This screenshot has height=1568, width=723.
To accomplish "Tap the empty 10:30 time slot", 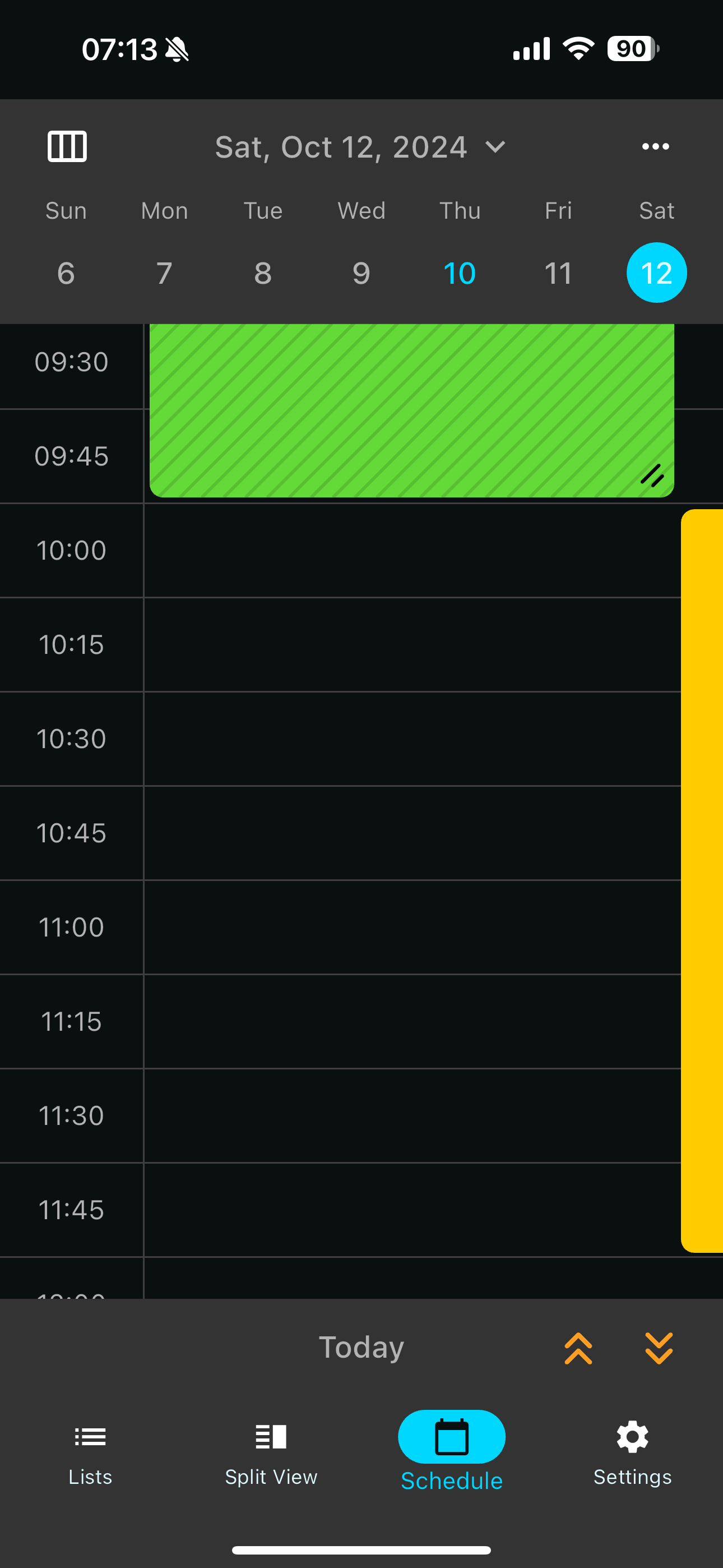I will [411, 739].
